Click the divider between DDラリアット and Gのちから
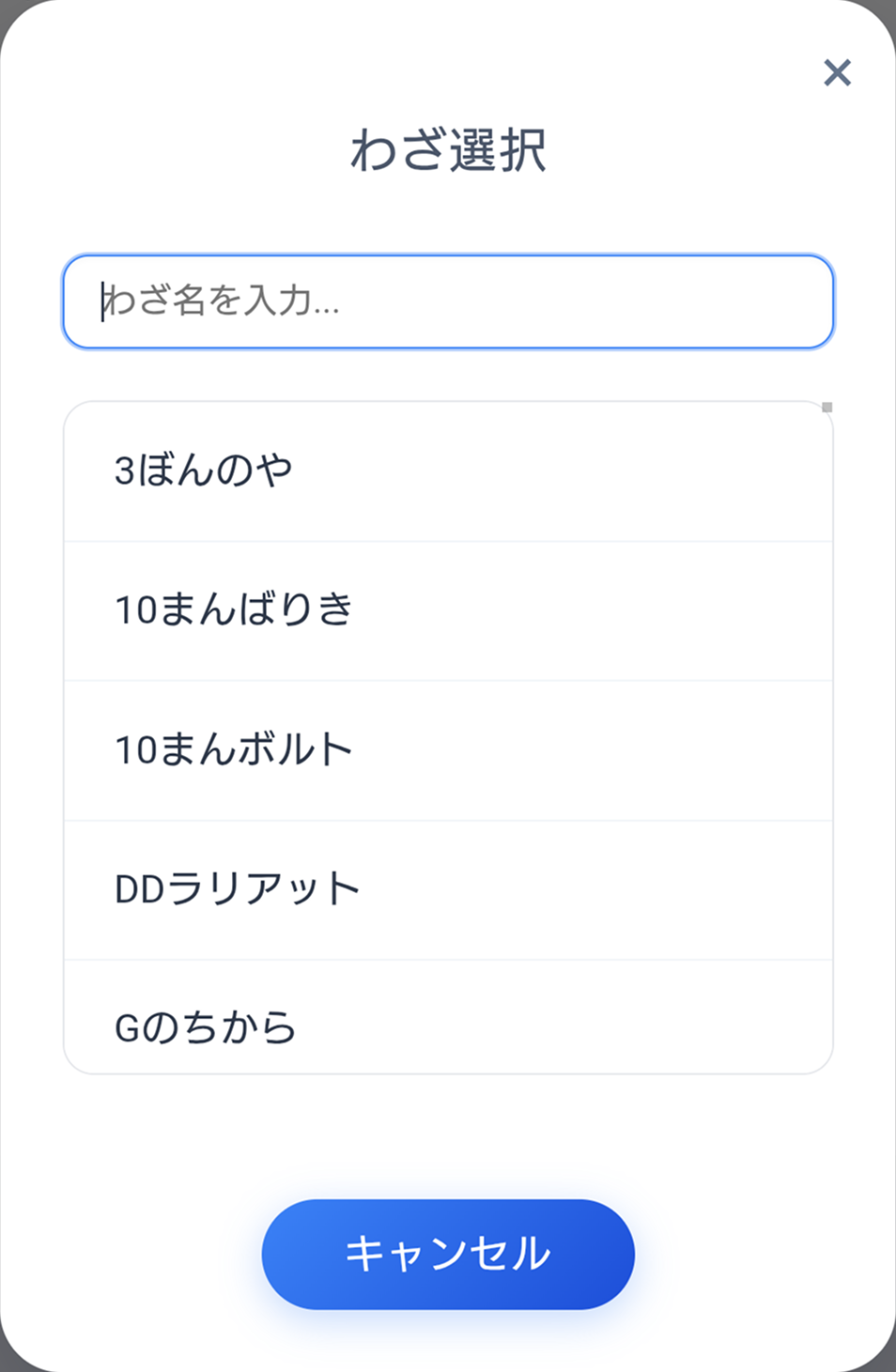Screen dimensions: 896x1372 click(448, 957)
